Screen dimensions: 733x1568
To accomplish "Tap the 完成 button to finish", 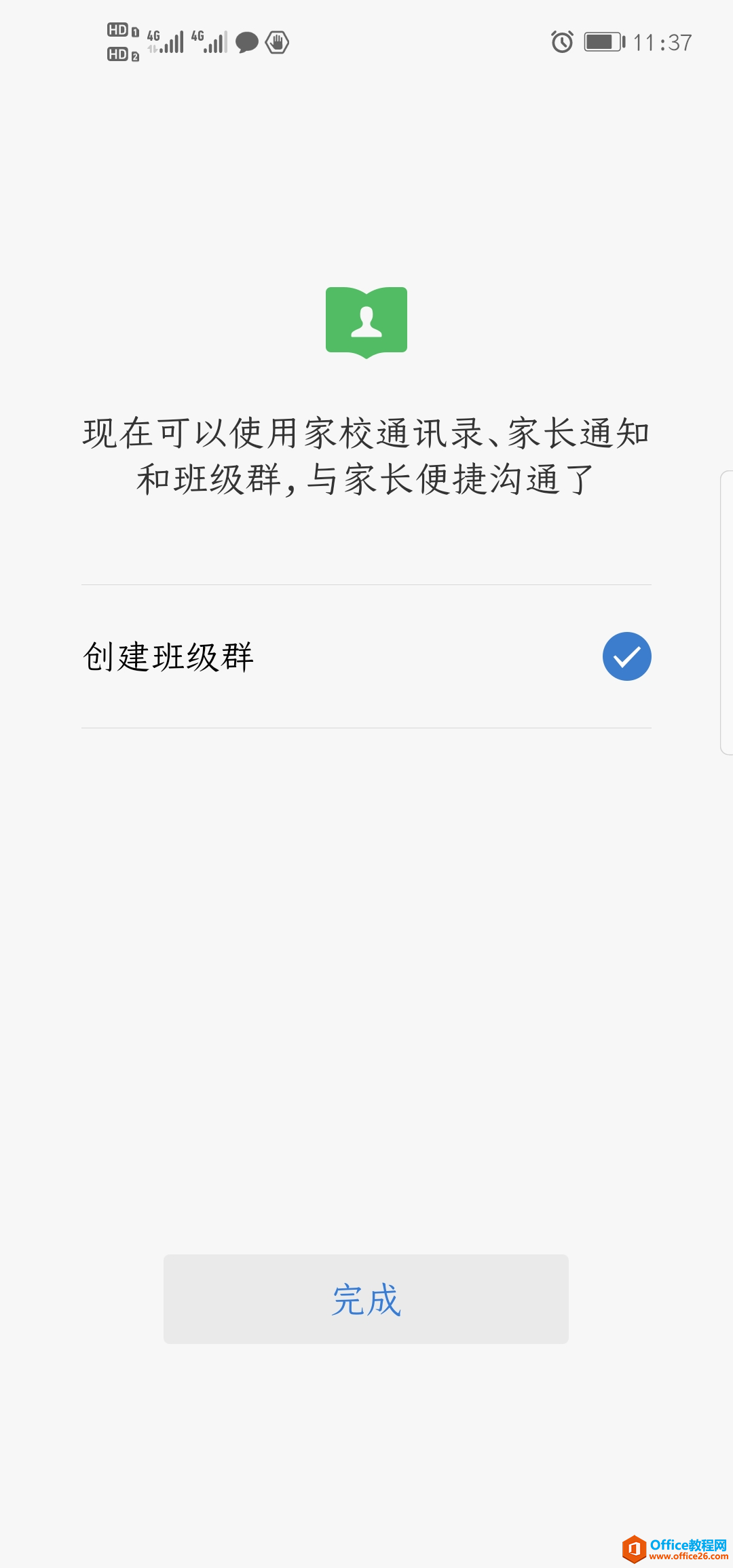I will click(366, 1299).
